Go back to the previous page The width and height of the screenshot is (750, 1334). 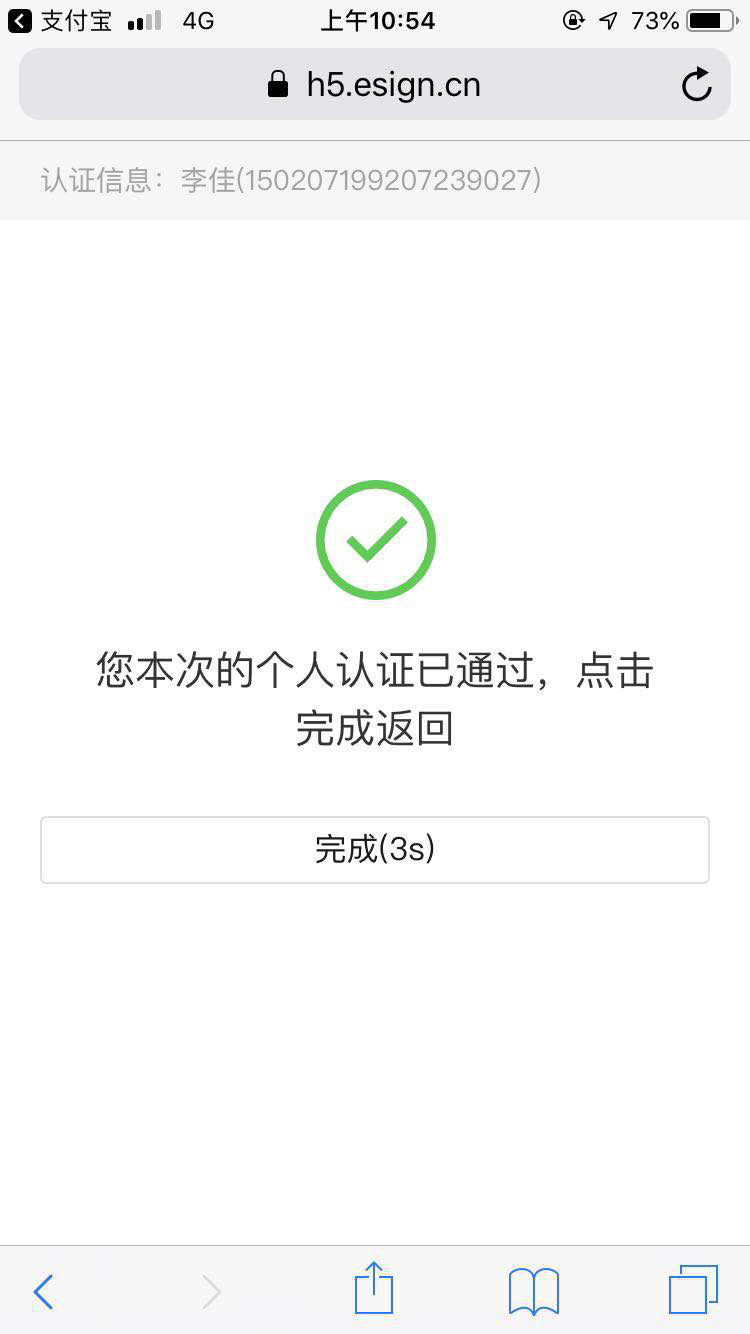pyautogui.click(x=43, y=1292)
